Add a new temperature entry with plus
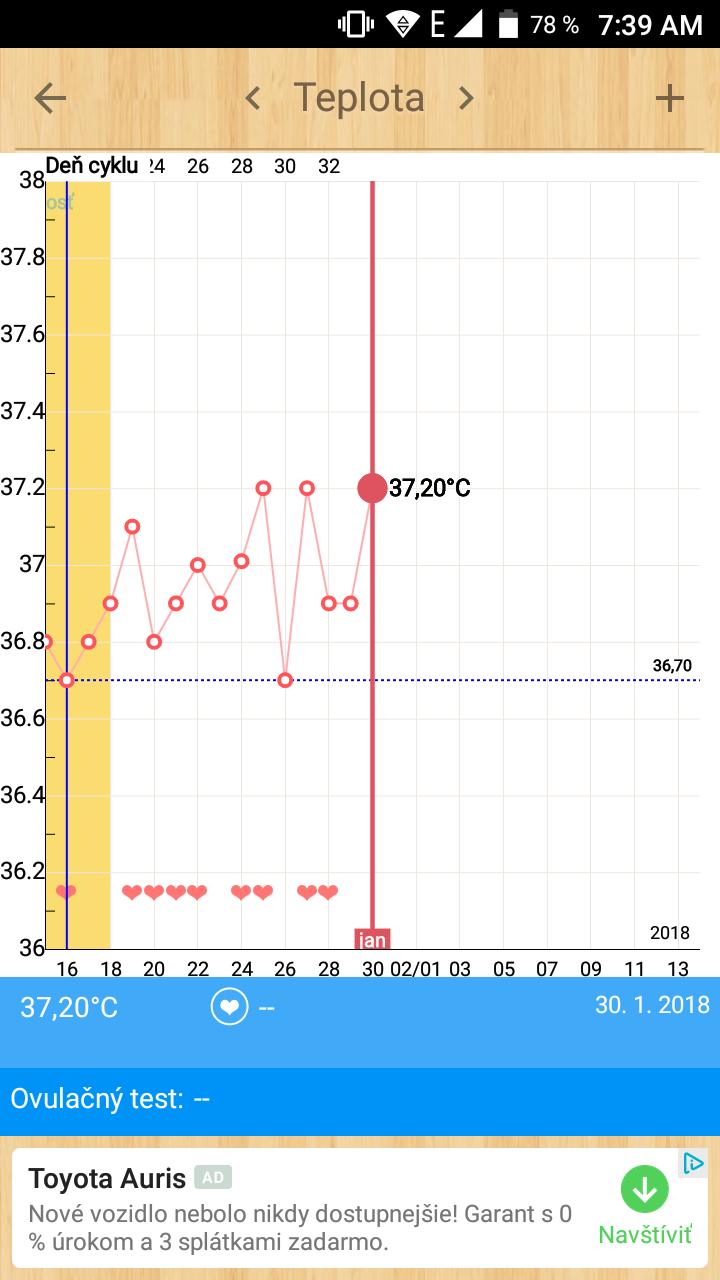The width and height of the screenshot is (720, 1280). click(669, 98)
